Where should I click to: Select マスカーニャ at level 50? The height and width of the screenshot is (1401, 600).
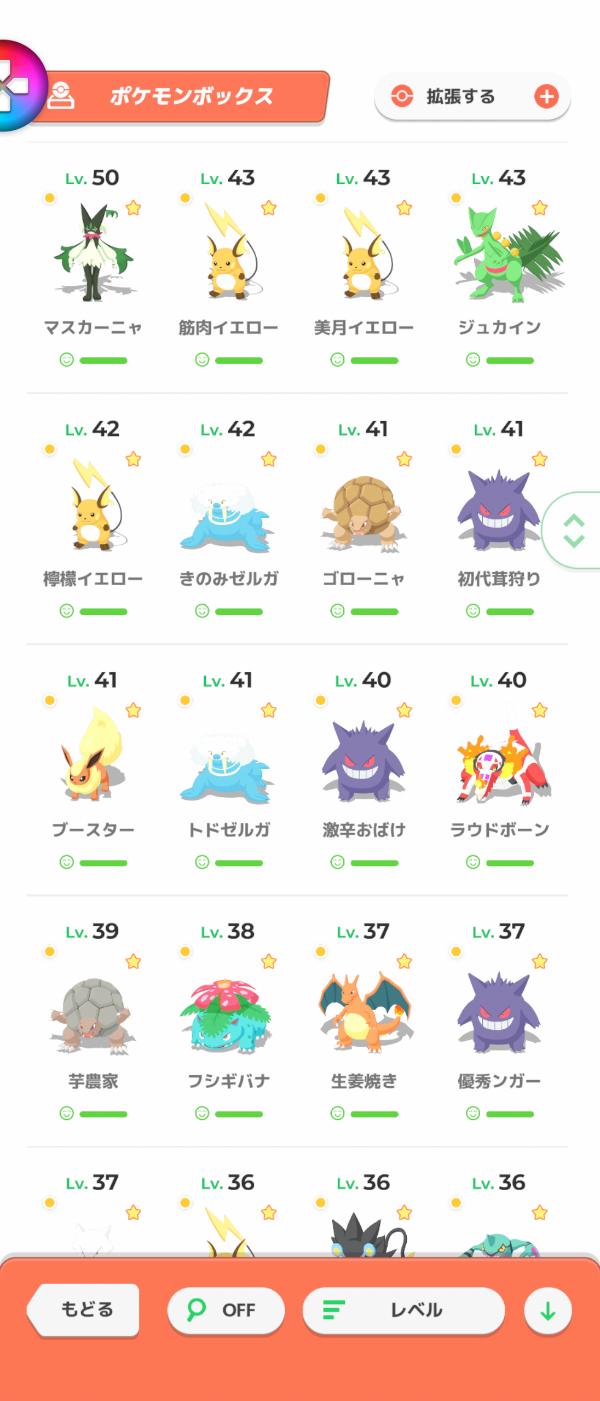93,255
